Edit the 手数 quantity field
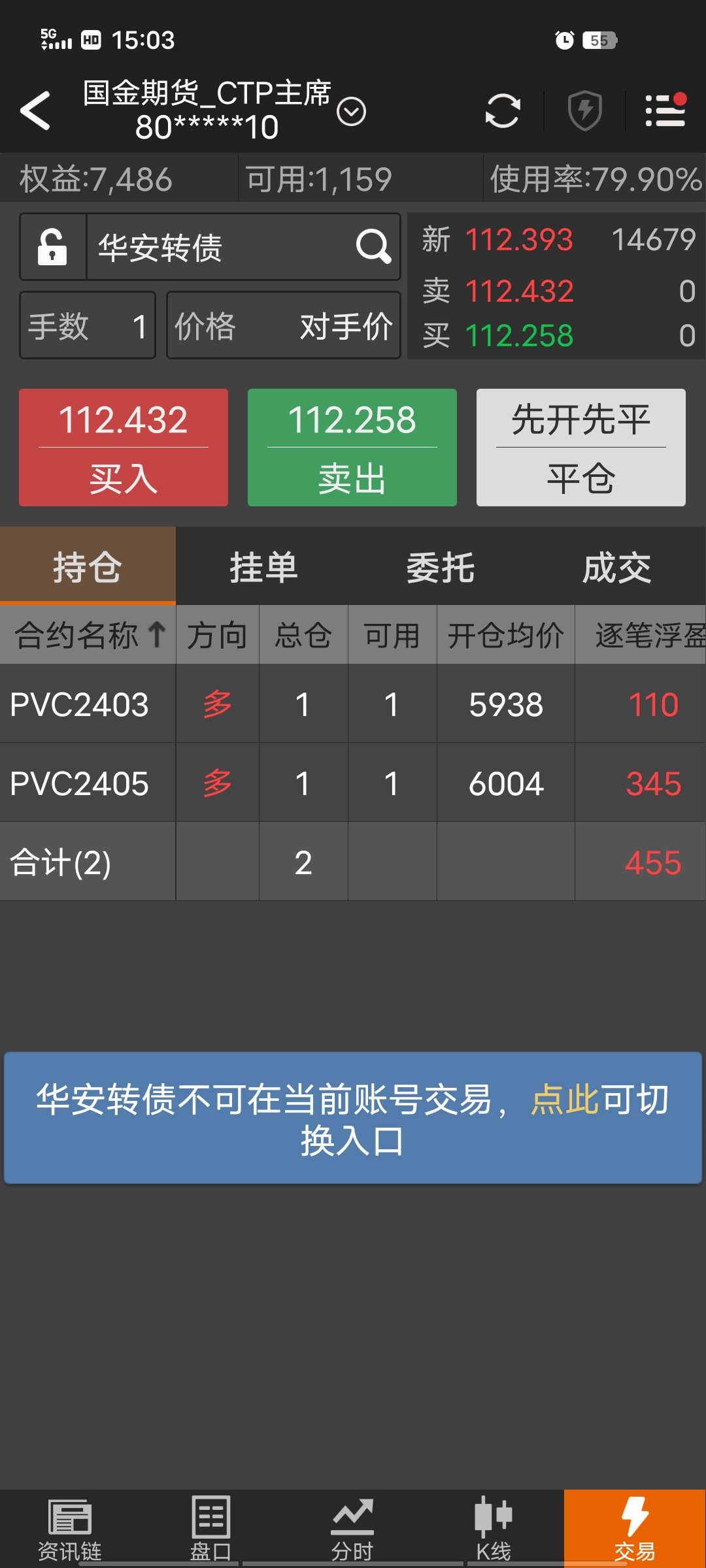Viewport: 706px width, 1568px height. [x=88, y=325]
